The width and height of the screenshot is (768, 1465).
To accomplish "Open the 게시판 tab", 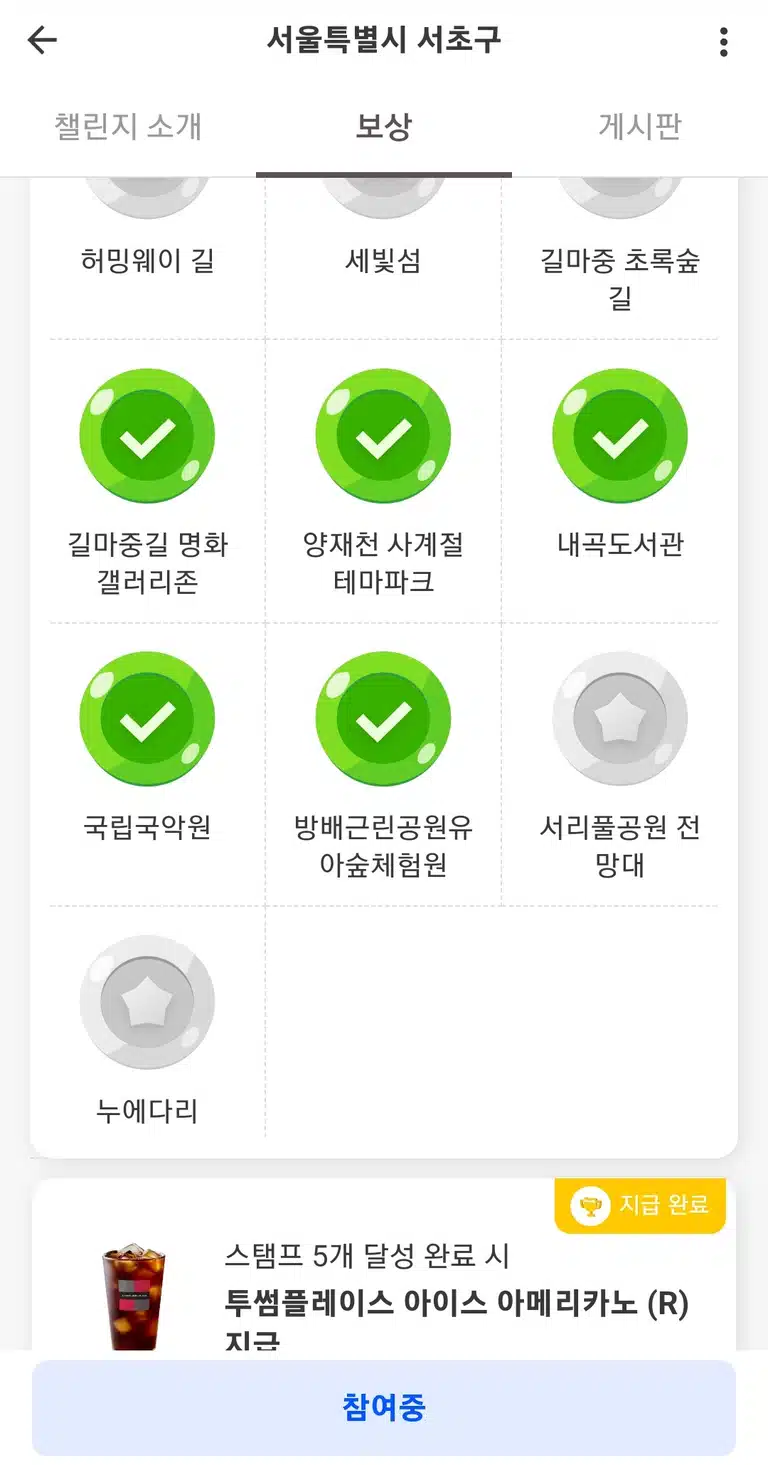I will point(640,127).
